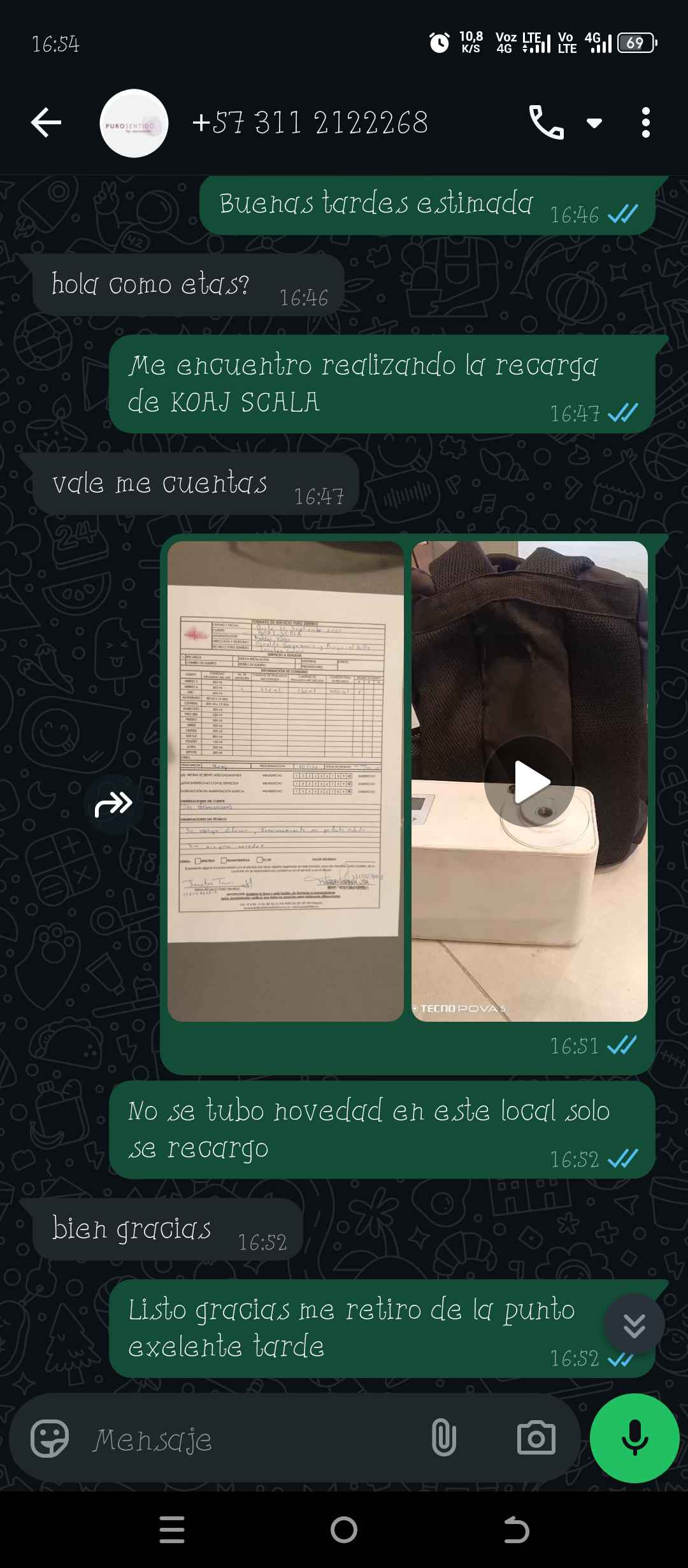Go back to the chat list

pyautogui.click(x=46, y=122)
